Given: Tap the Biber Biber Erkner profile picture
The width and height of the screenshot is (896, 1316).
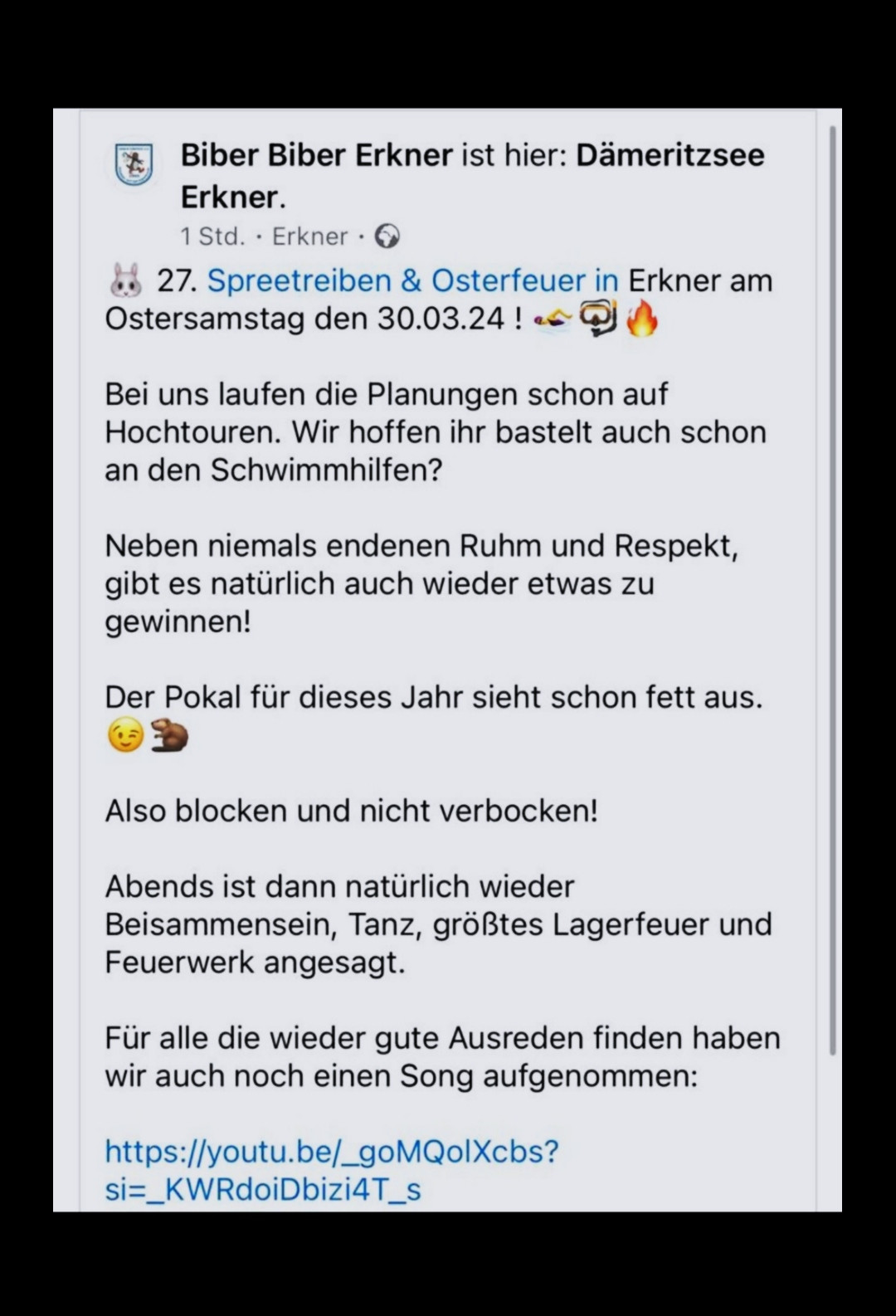Looking at the screenshot, I should (134, 163).
